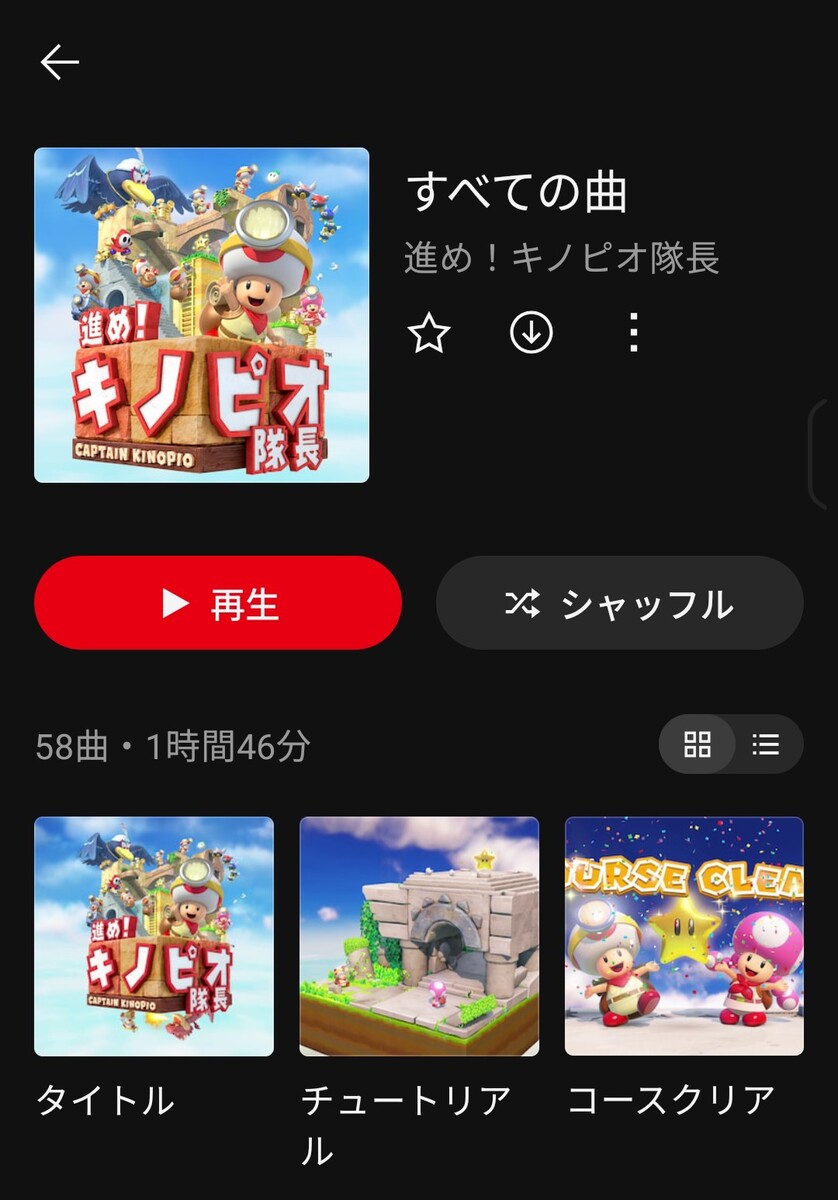This screenshot has height=1200, width=838.
Task: Open the three-dot overflow menu
Action: (x=633, y=333)
